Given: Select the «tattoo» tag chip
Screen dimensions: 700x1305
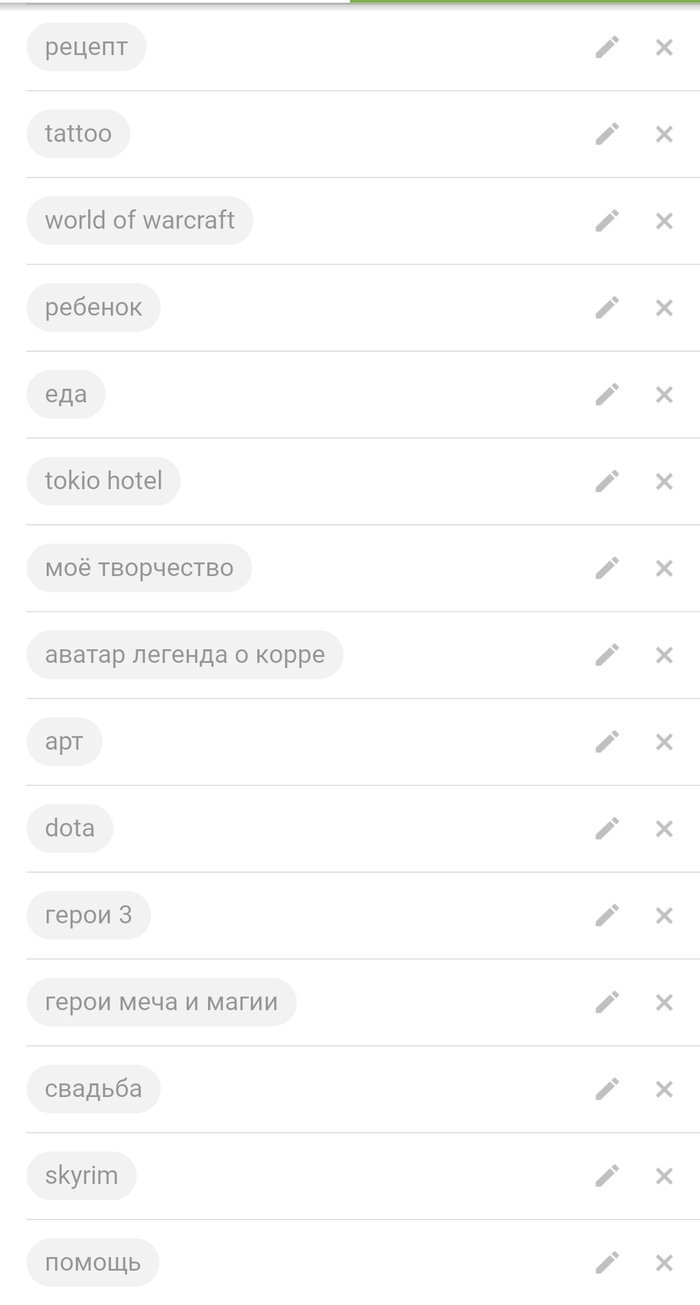Looking at the screenshot, I should [x=78, y=134].
